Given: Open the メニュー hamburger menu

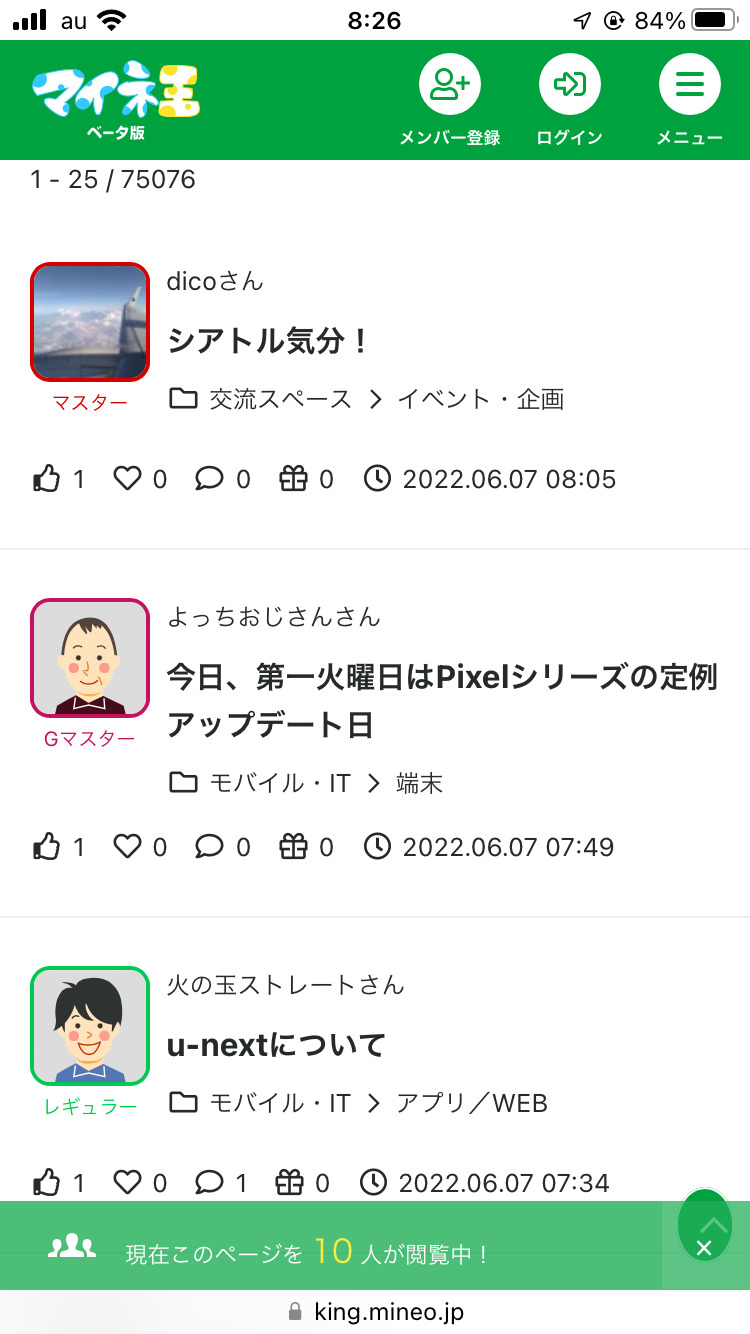Looking at the screenshot, I should pyautogui.click(x=689, y=100).
